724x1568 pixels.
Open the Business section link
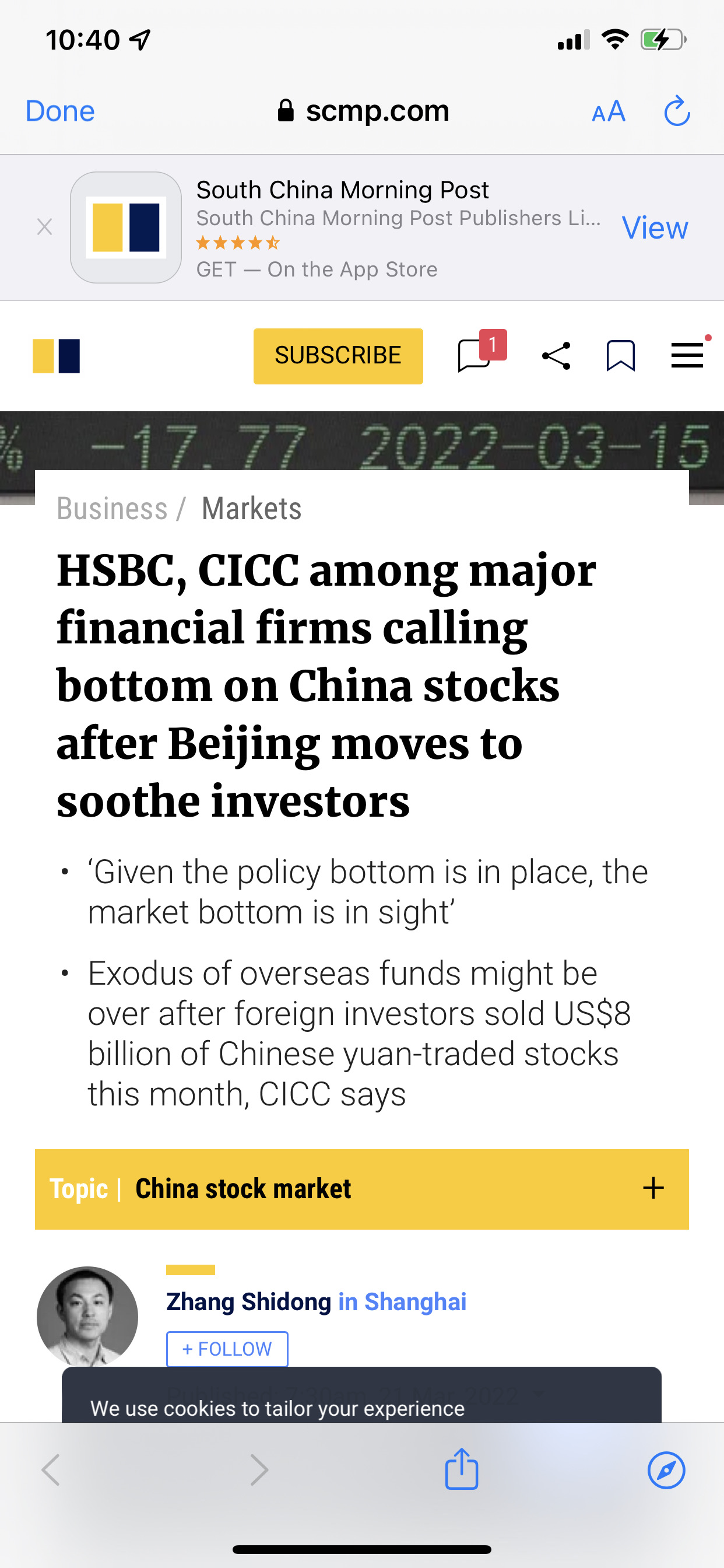pos(112,509)
